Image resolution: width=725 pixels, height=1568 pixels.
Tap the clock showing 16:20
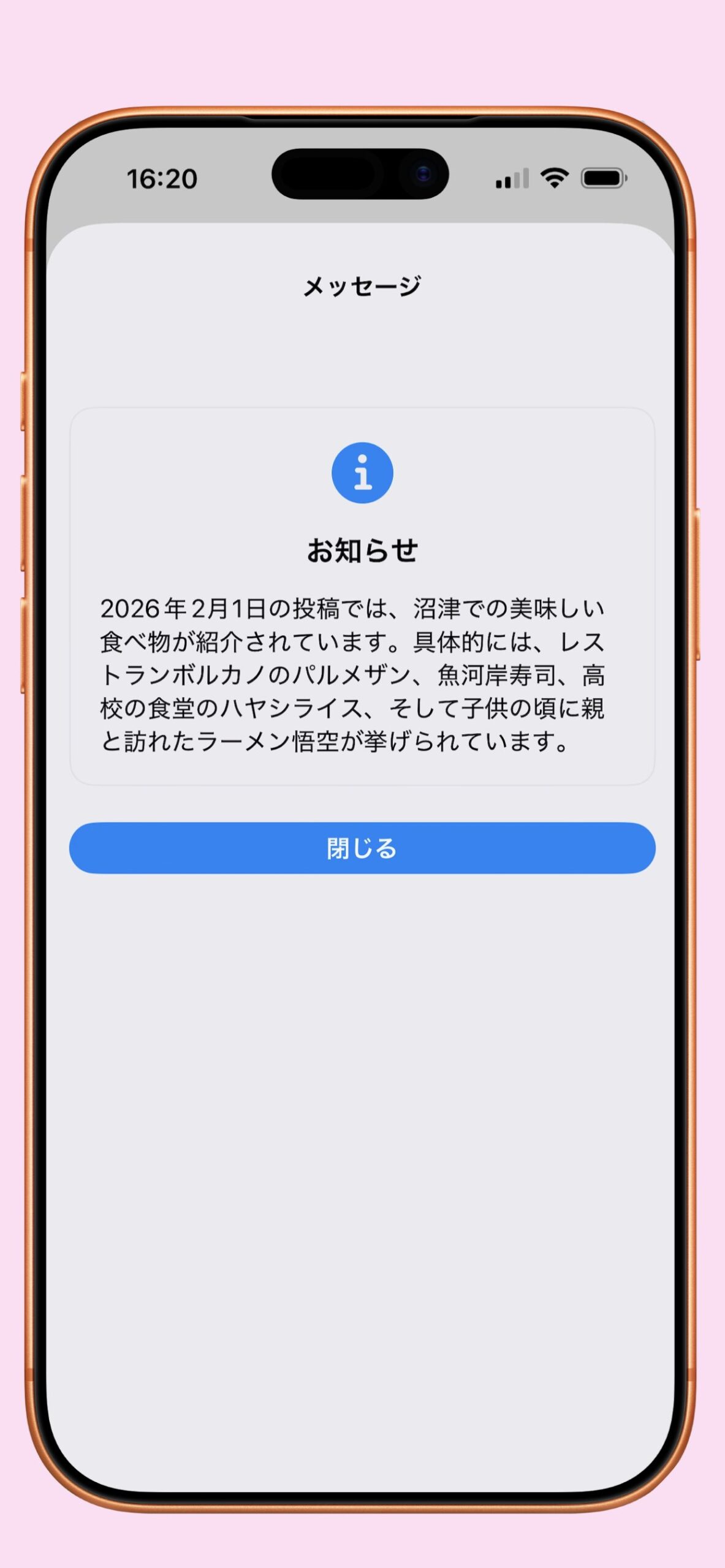pyautogui.click(x=162, y=178)
